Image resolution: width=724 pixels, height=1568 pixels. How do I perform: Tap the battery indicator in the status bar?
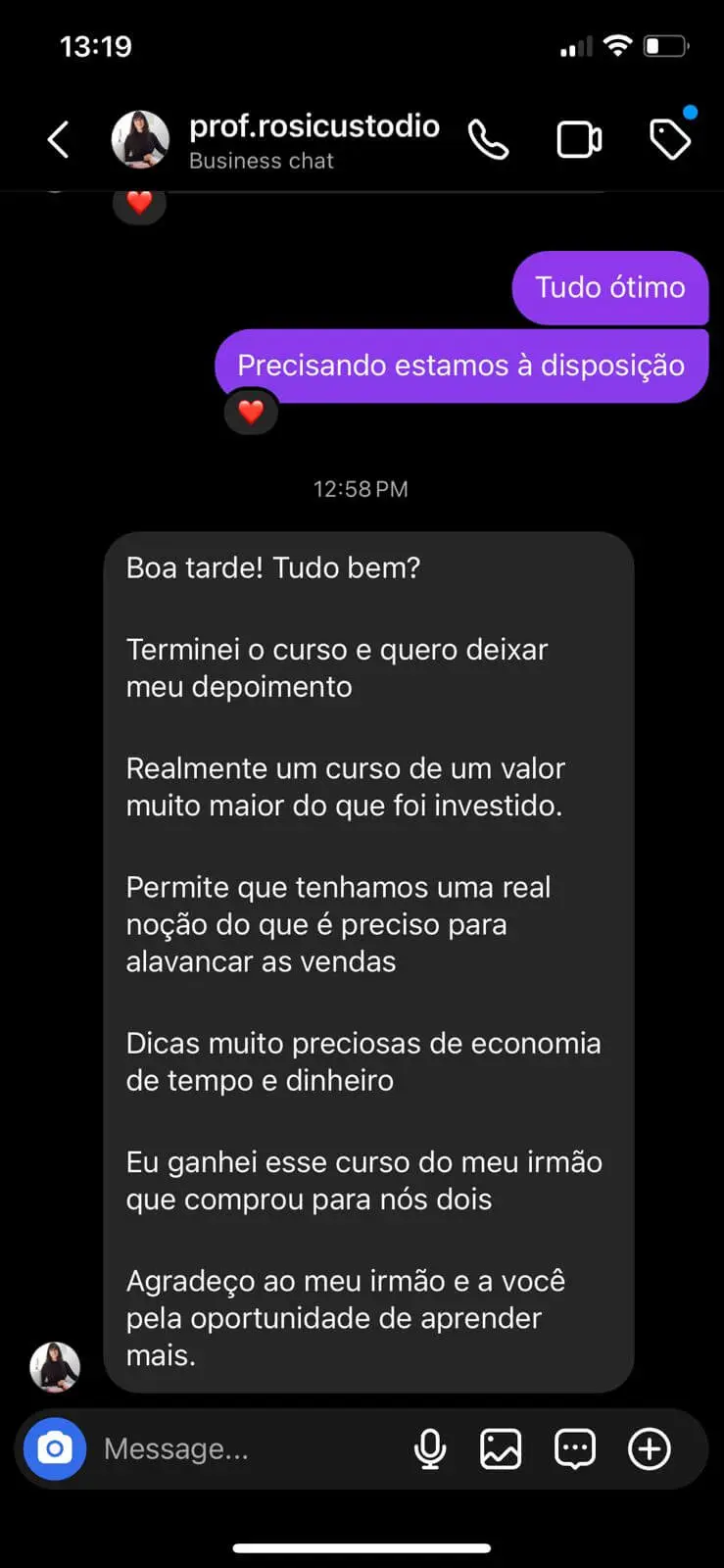[664, 44]
